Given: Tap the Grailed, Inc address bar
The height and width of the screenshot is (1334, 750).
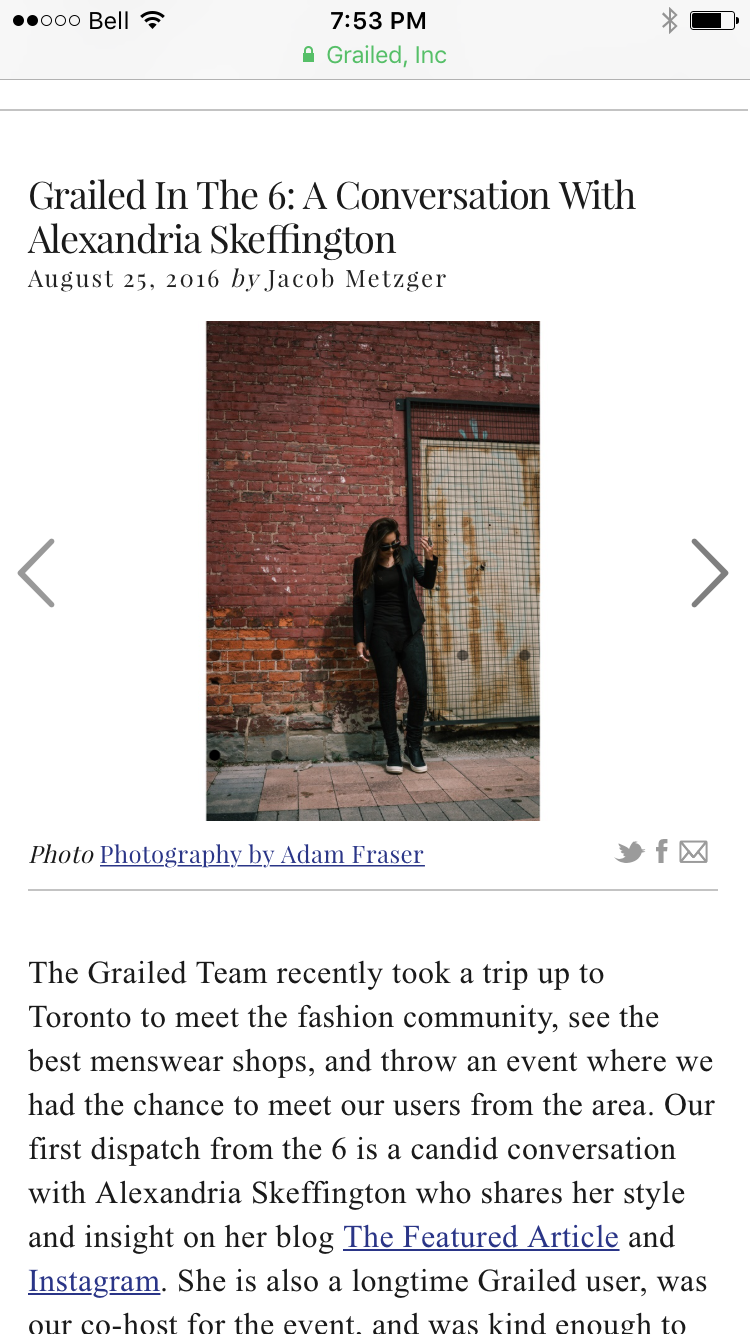Looking at the screenshot, I should click(x=375, y=55).
